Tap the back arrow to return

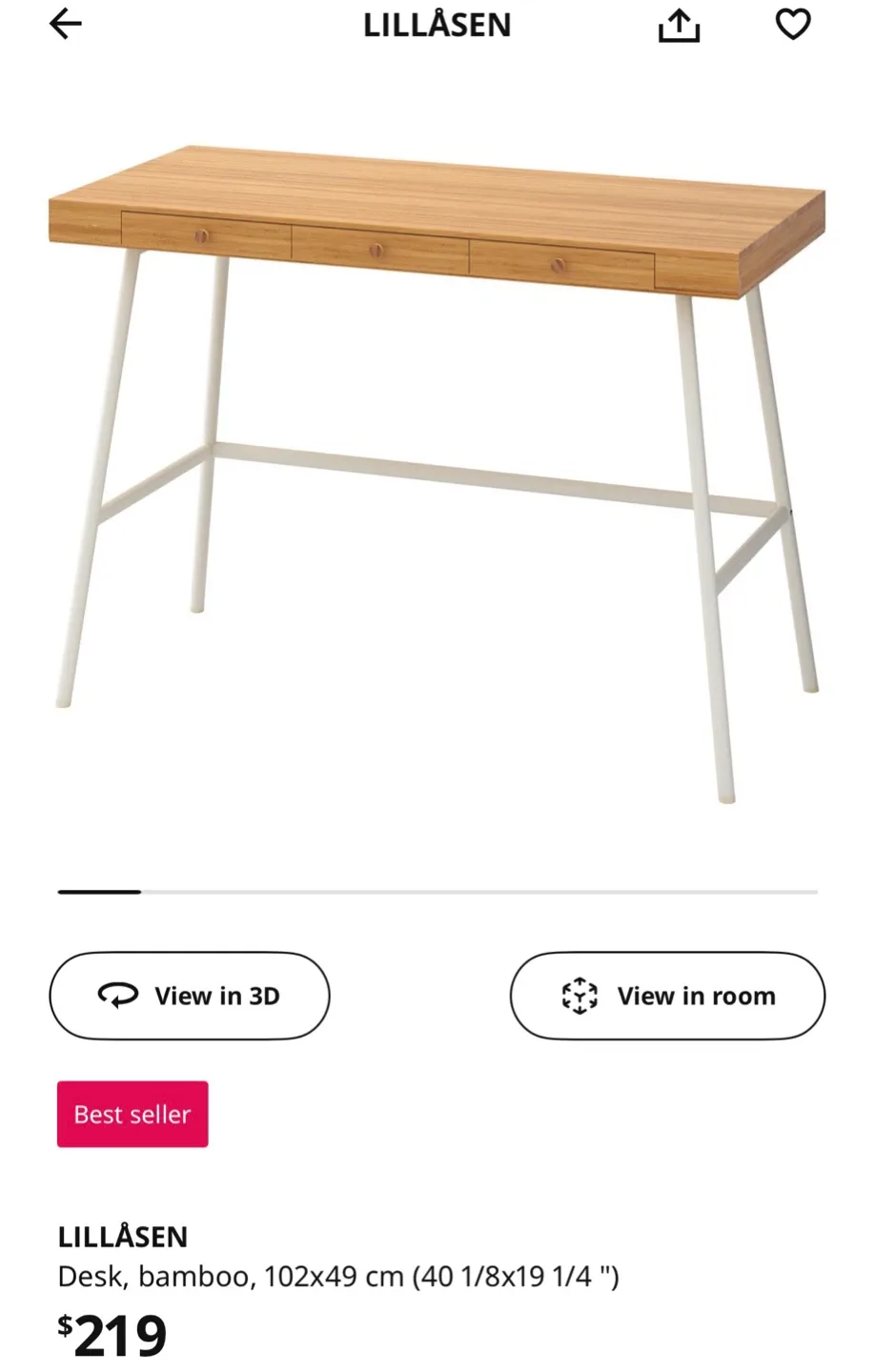[x=65, y=24]
